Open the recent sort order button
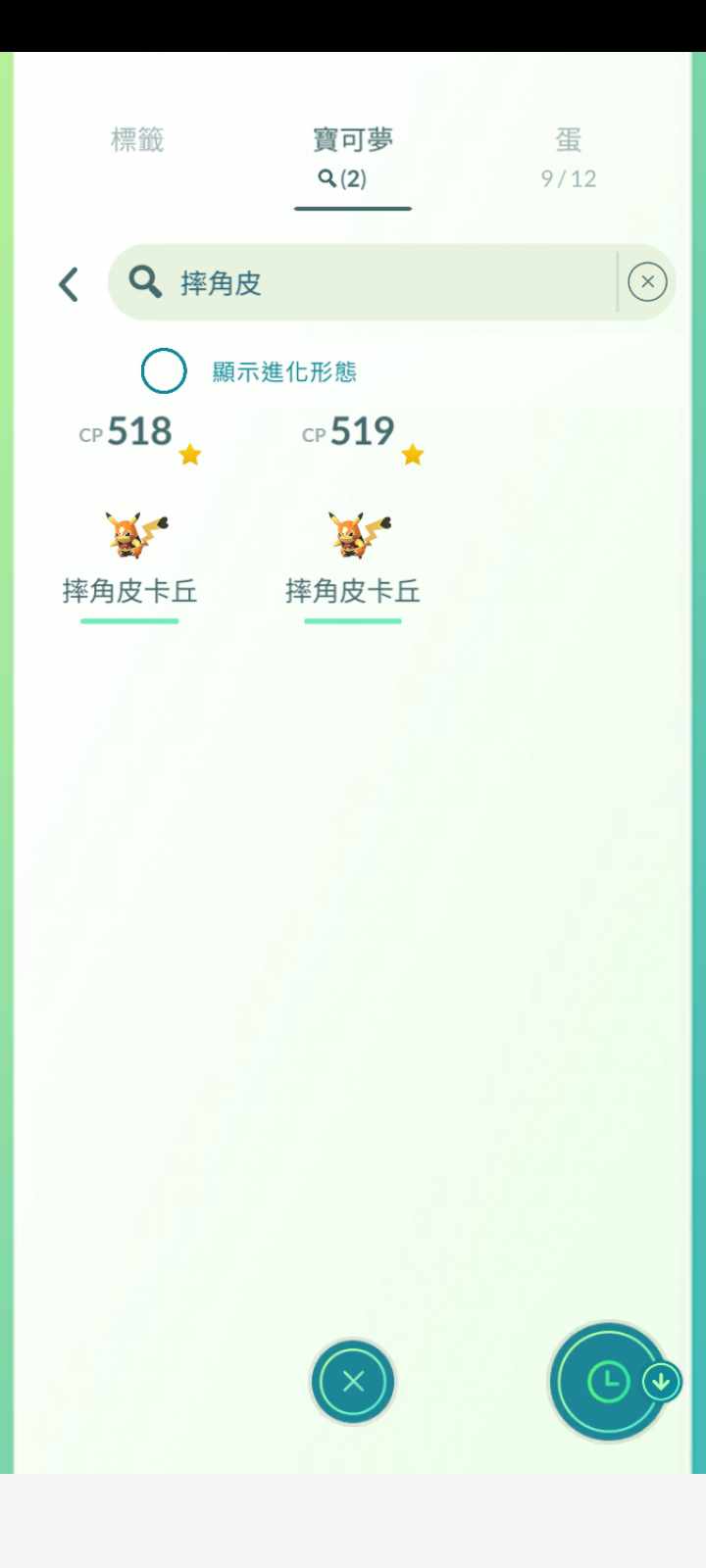This screenshot has width=706, height=1568. (x=608, y=1382)
